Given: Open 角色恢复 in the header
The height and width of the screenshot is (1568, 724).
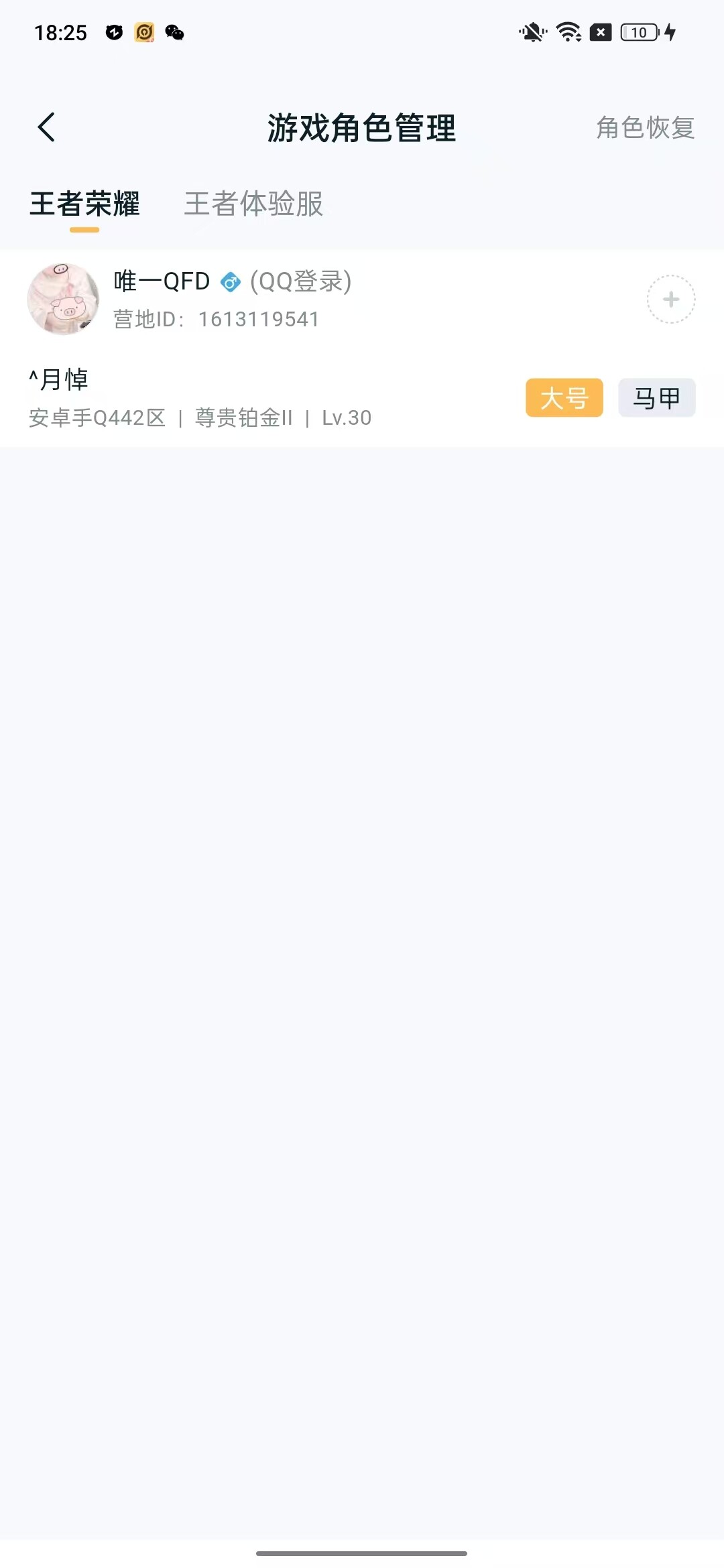Looking at the screenshot, I should [645, 127].
